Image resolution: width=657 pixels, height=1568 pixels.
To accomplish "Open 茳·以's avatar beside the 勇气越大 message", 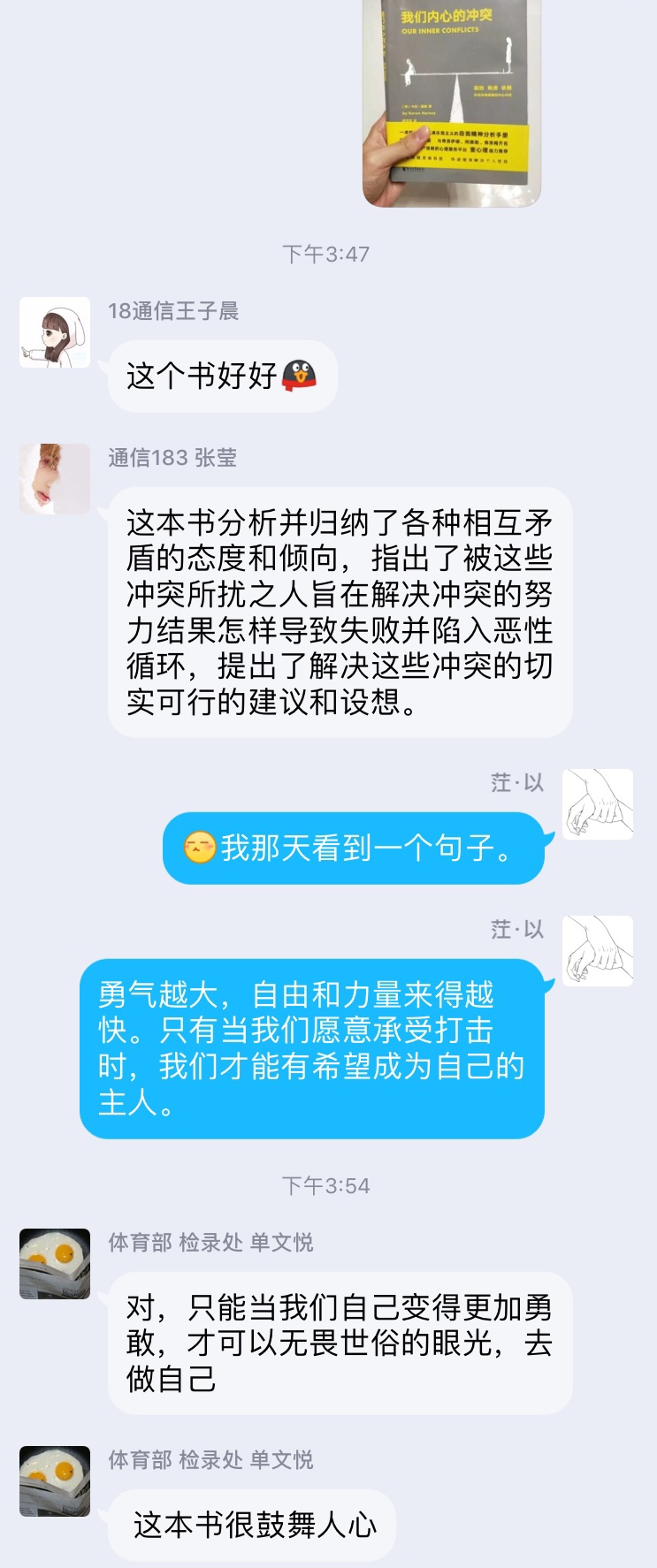I will [598, 951].
